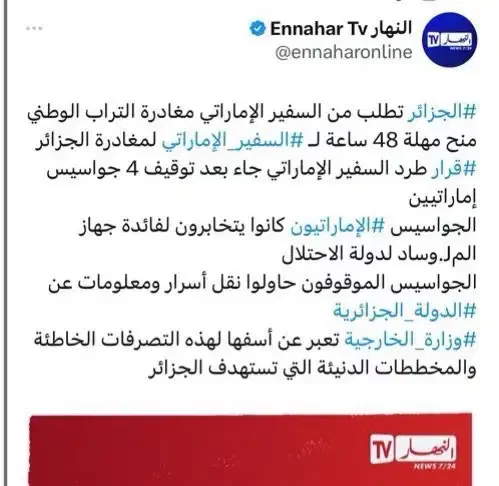The width and height of the screenshot is (499, 486).
Task: Tap the Ennahar Tv account name
Action: coord(341,29)
